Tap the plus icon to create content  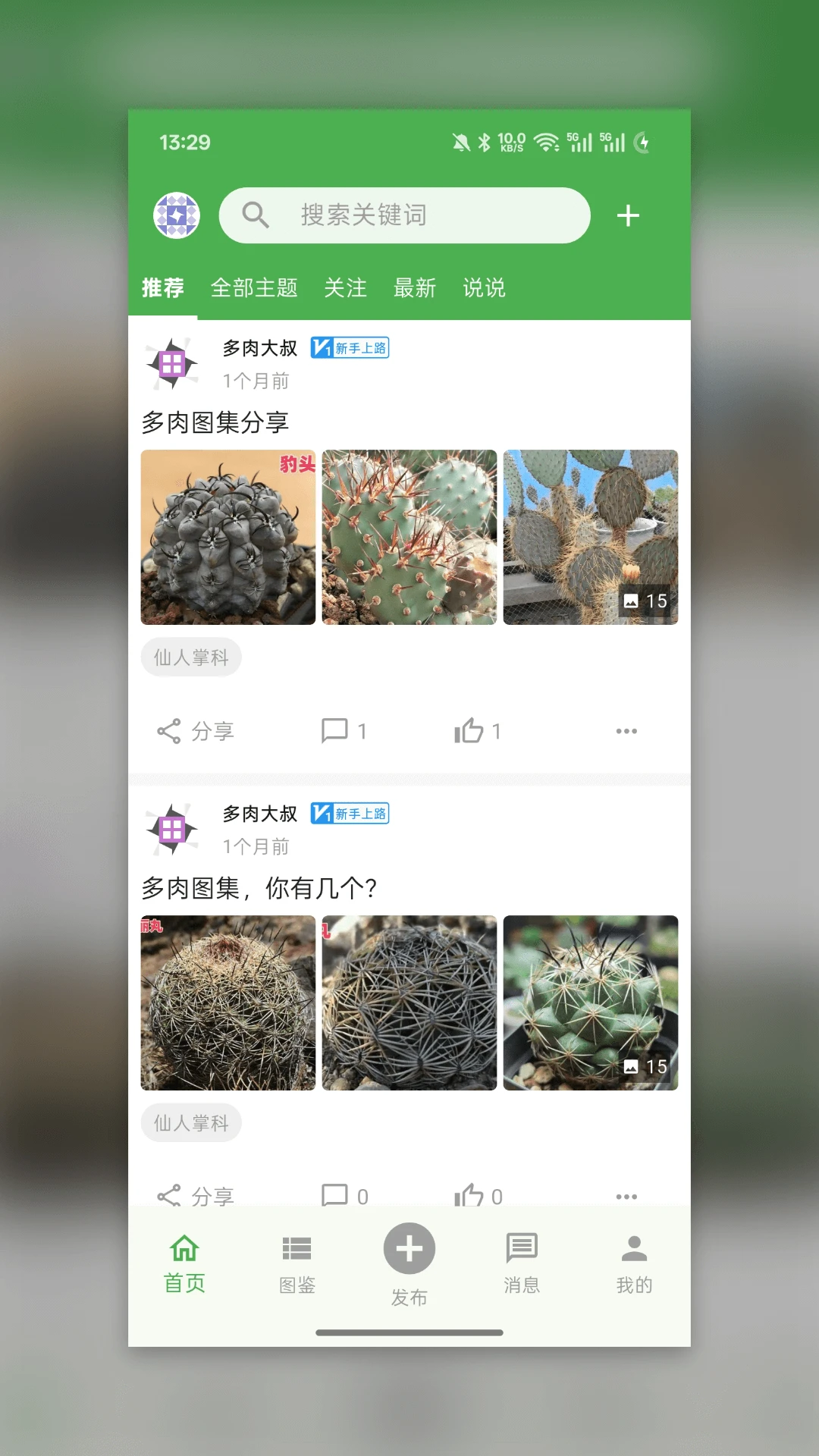(x=628, y=215)
